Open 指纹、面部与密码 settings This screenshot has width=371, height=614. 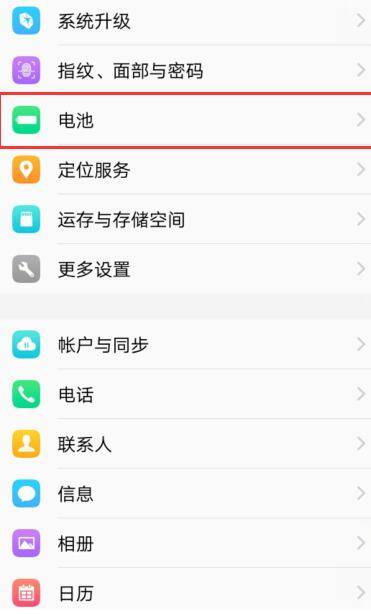coord(185,70)
